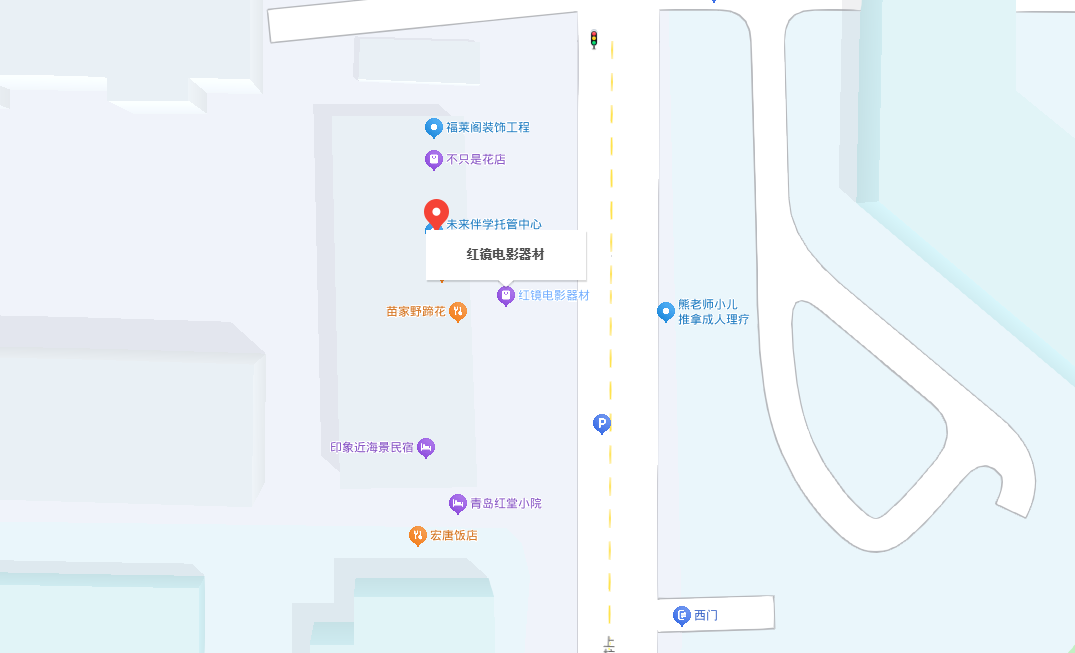Viewport: 1075px width, 653px height.
Task: Select the 不只是花店 place marker
Action: coord(433,160)
